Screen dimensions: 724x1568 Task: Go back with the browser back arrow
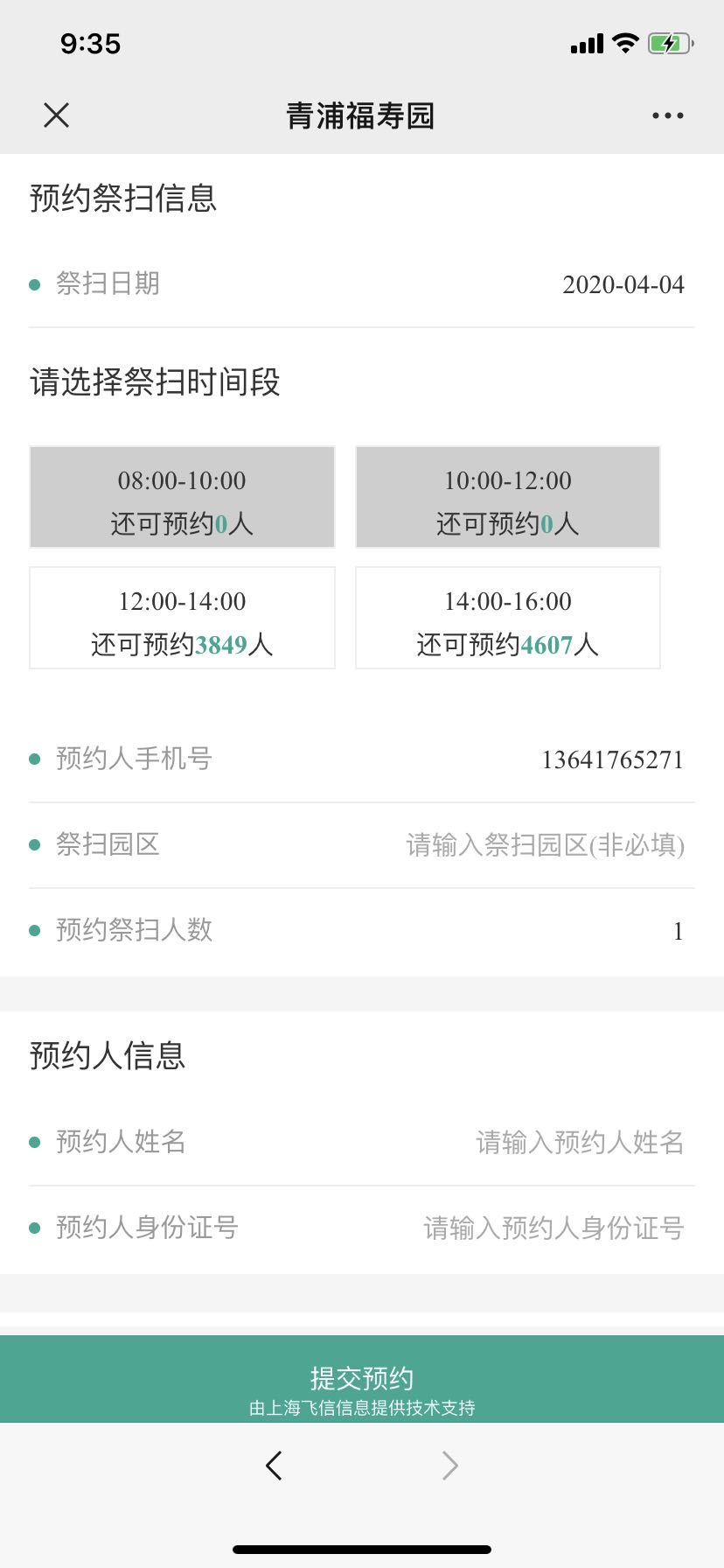point(275,1466)
